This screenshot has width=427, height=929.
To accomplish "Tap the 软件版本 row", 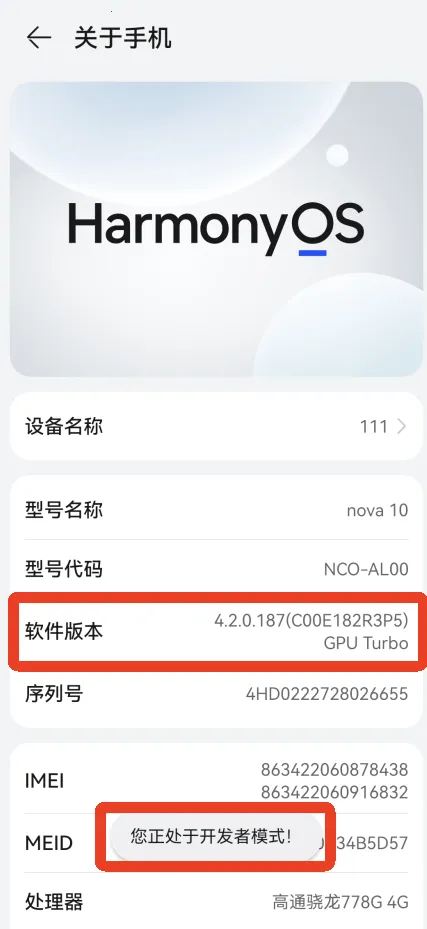I will coord(216,631).
